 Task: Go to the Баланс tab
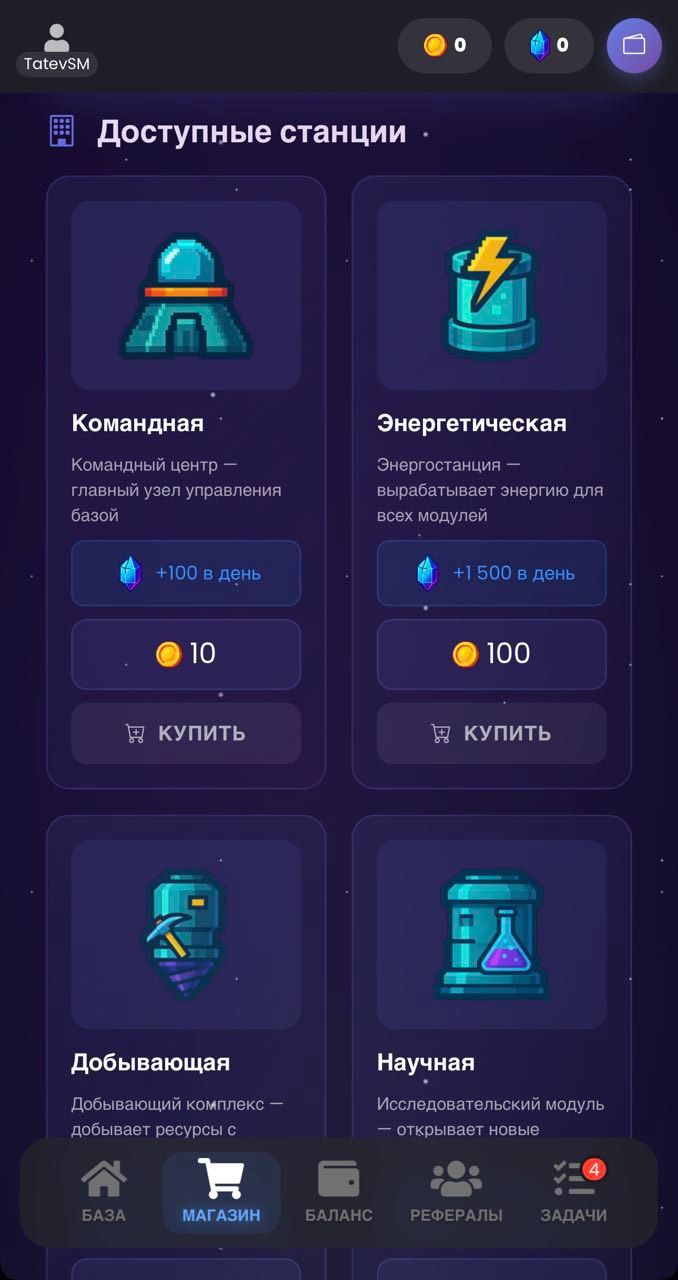click(339, 1192)
